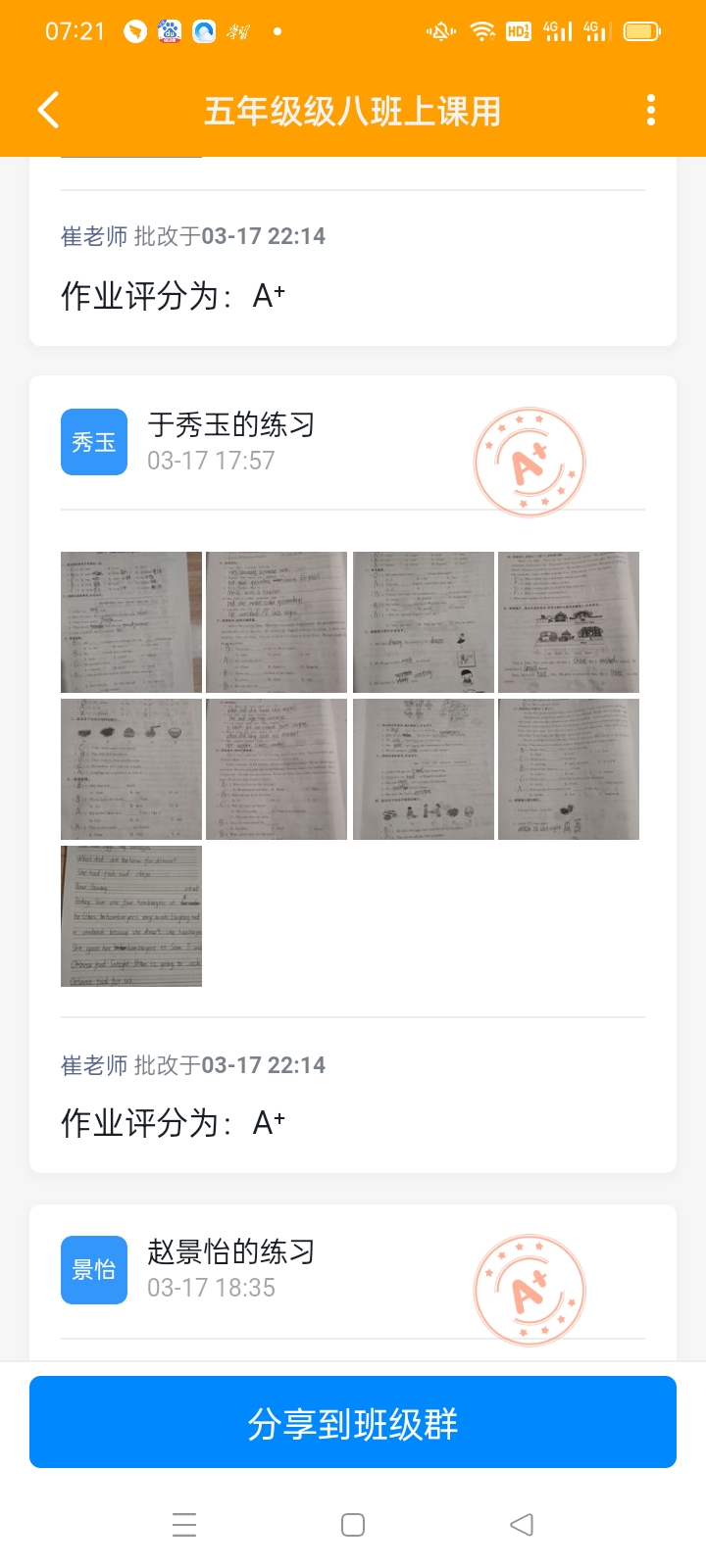Open the handwritten essay photo thumbnail

[130, 915]
